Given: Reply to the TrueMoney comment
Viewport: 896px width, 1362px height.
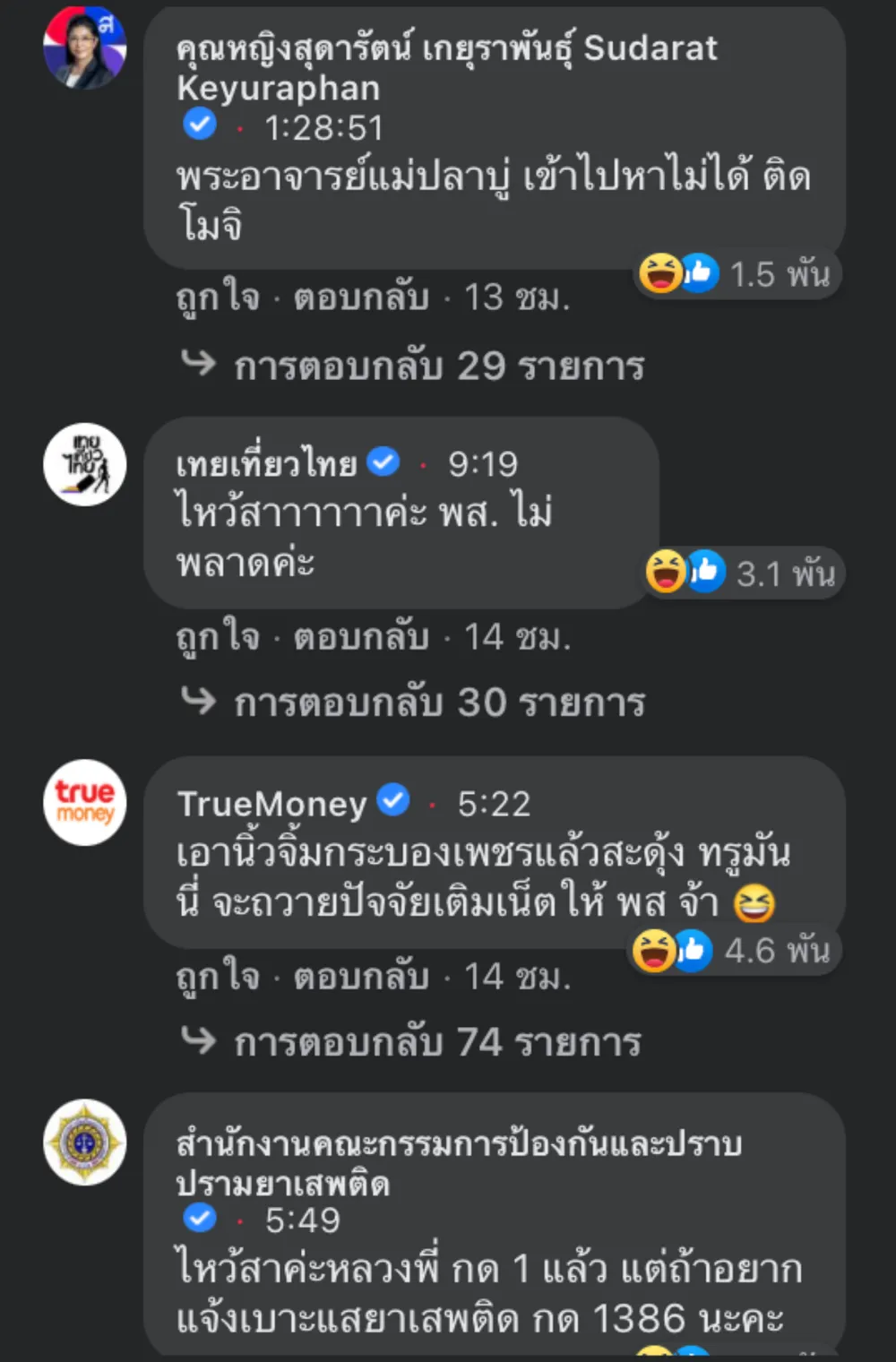Looking at the screenshot, I should 361,976.
